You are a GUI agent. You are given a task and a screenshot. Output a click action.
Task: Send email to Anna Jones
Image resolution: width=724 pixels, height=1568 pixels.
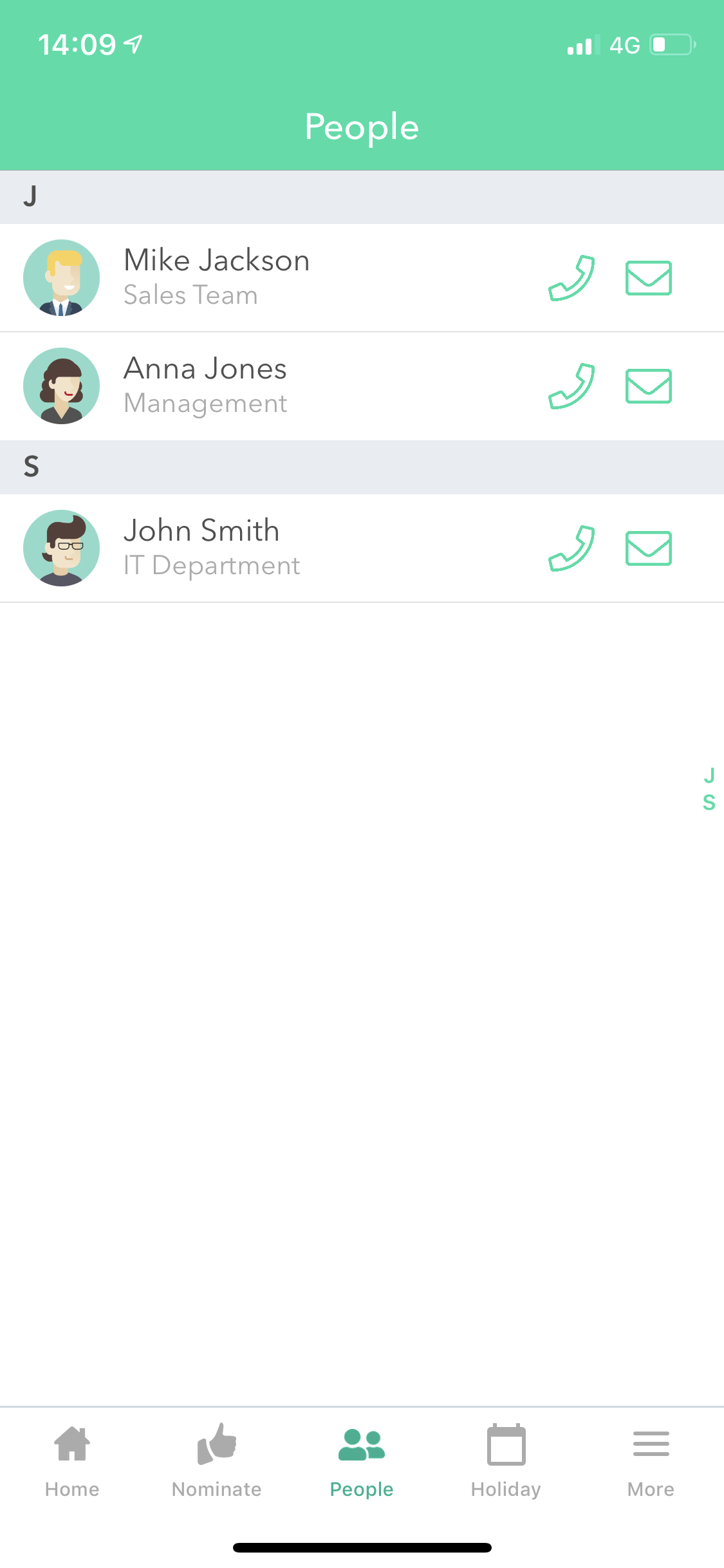coord(649,386)
